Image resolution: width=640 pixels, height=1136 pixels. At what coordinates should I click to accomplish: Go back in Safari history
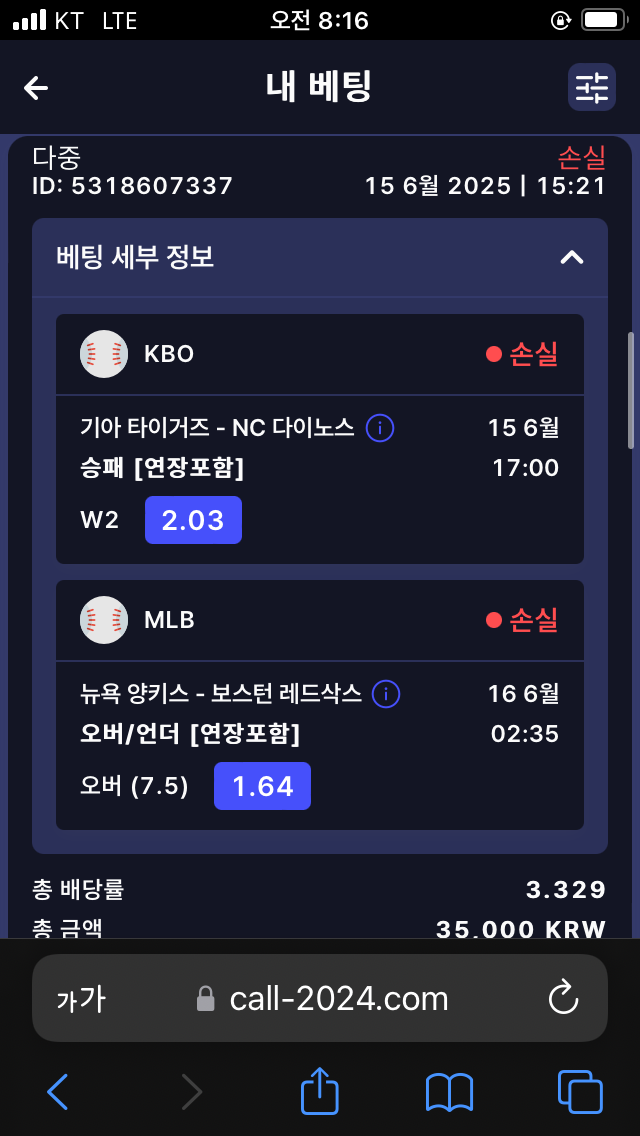pos(58,1092)
